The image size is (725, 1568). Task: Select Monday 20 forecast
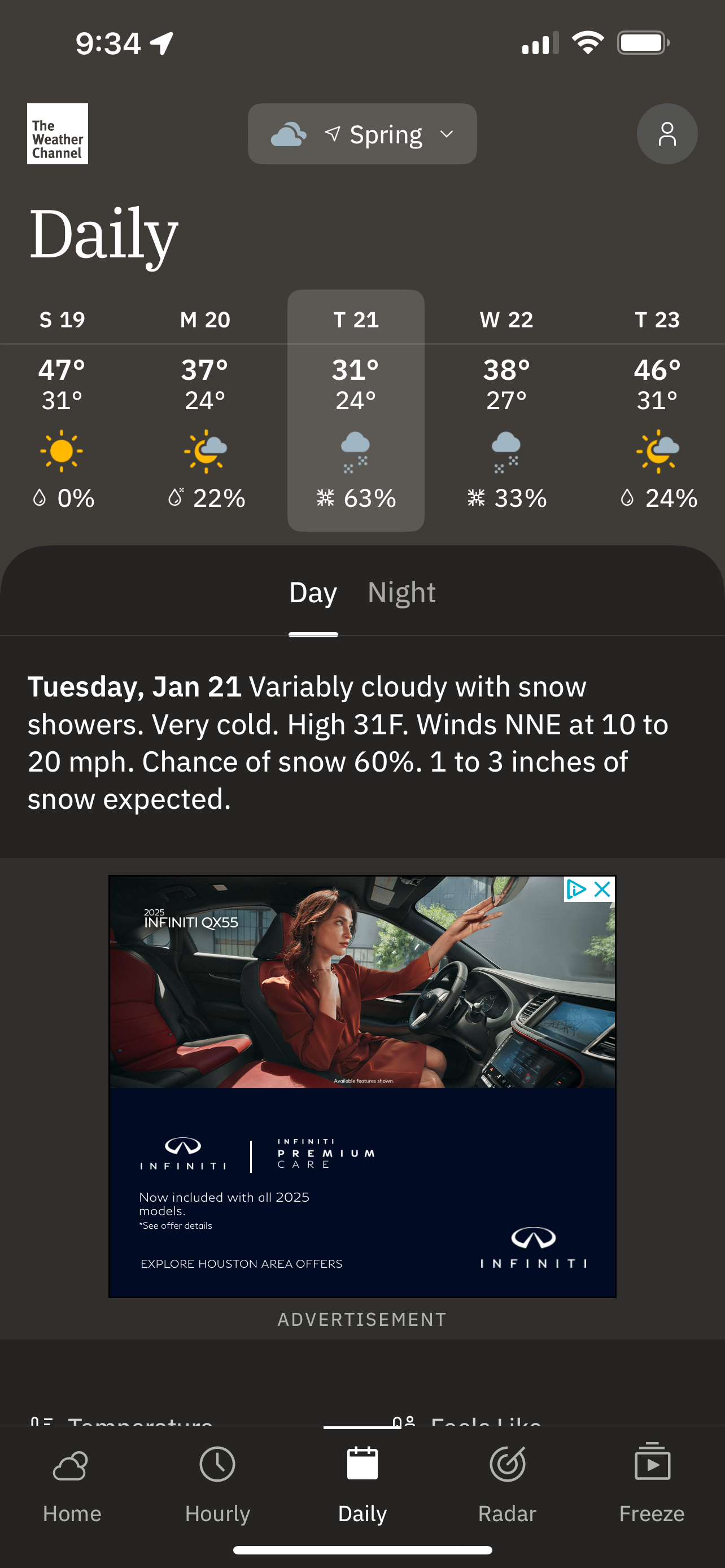tap(206, 410)
